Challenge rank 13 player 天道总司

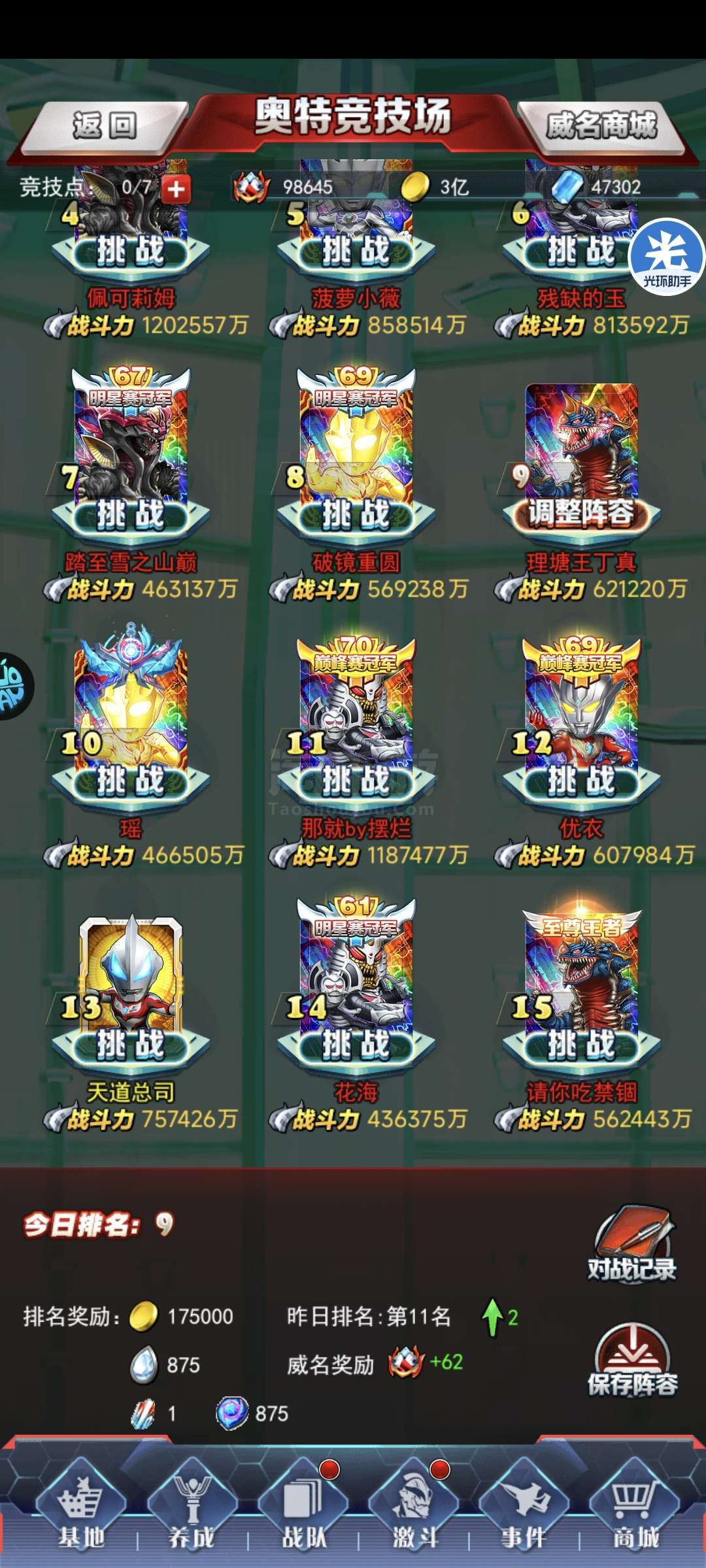pyautogui.click(x=131, y=1045)
